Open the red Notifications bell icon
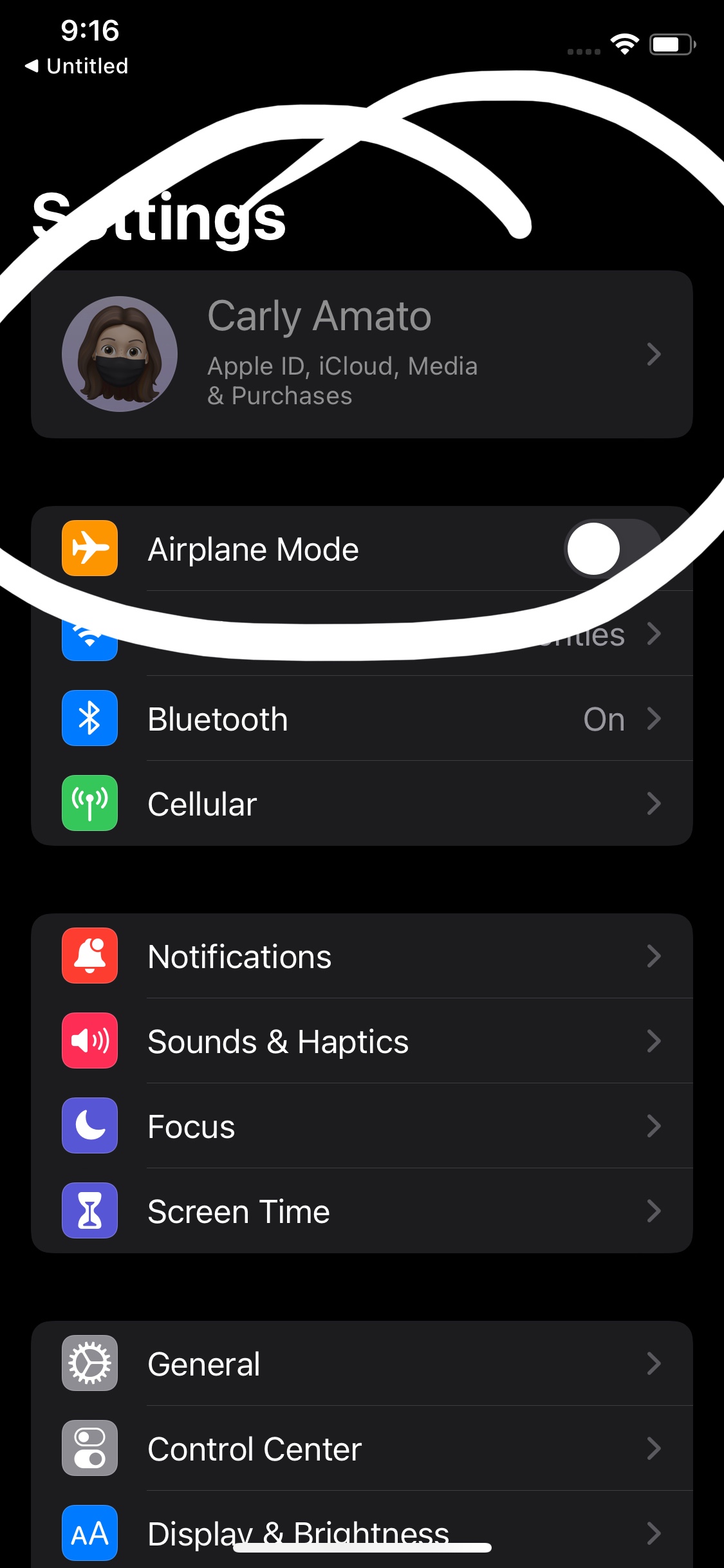 (x=89, y=957)
